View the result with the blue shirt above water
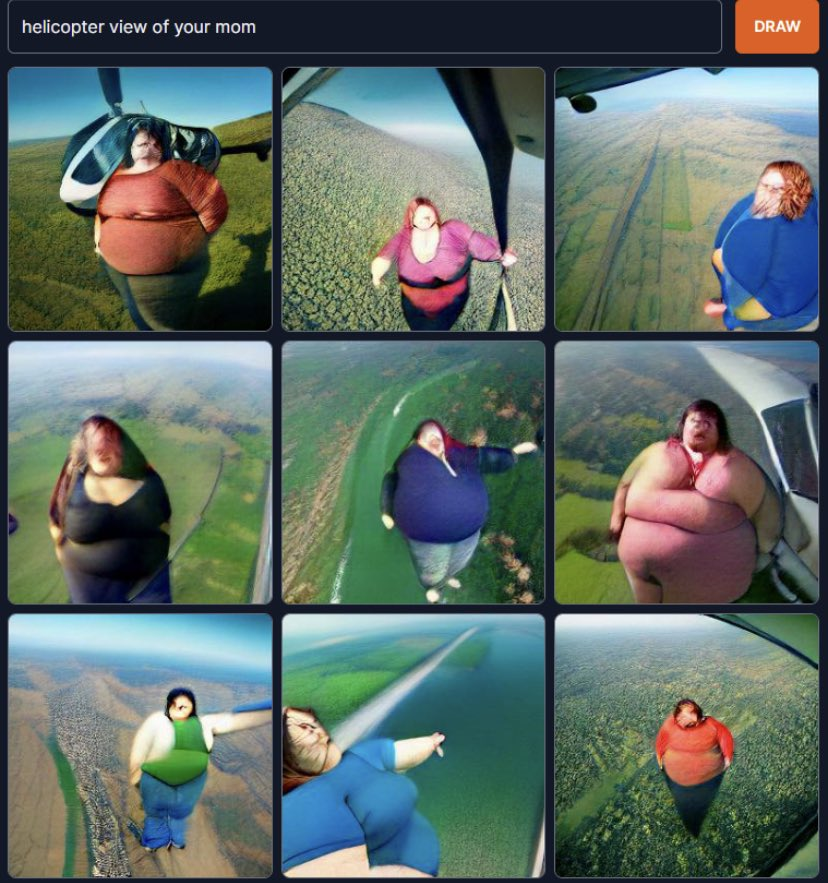Viewport: 828px width, 883px height. coord(413,745)
